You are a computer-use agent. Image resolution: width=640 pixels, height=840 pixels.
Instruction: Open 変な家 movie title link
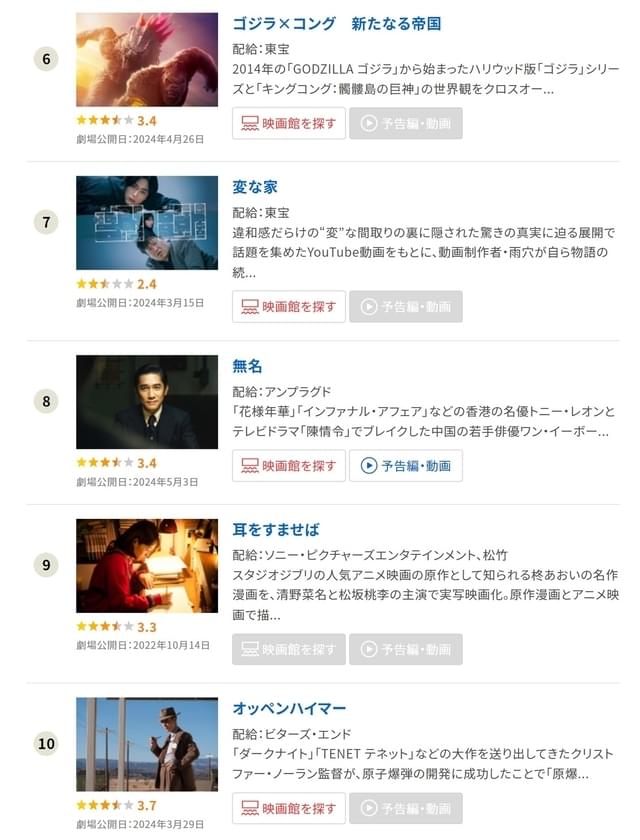point(255,187)
